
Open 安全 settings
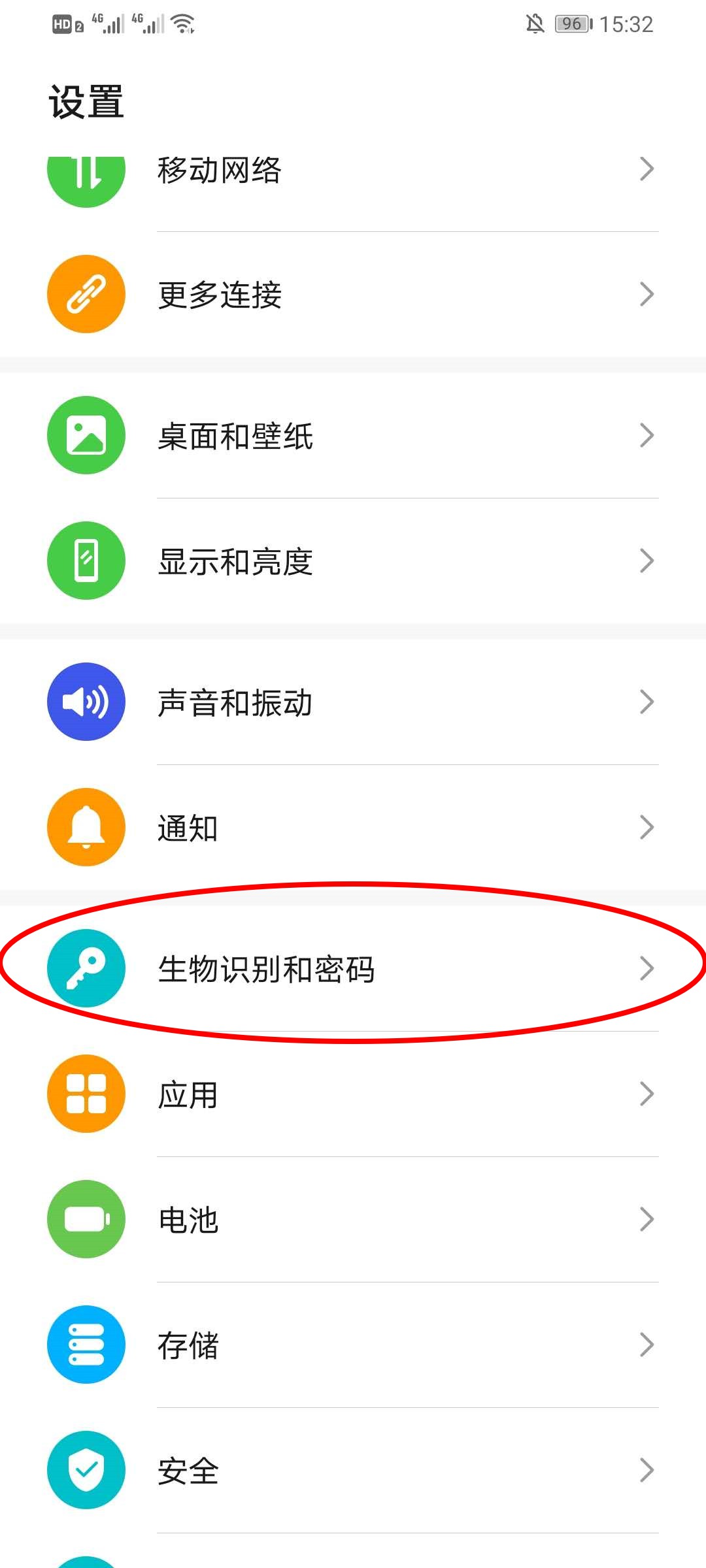[353, 1471]
